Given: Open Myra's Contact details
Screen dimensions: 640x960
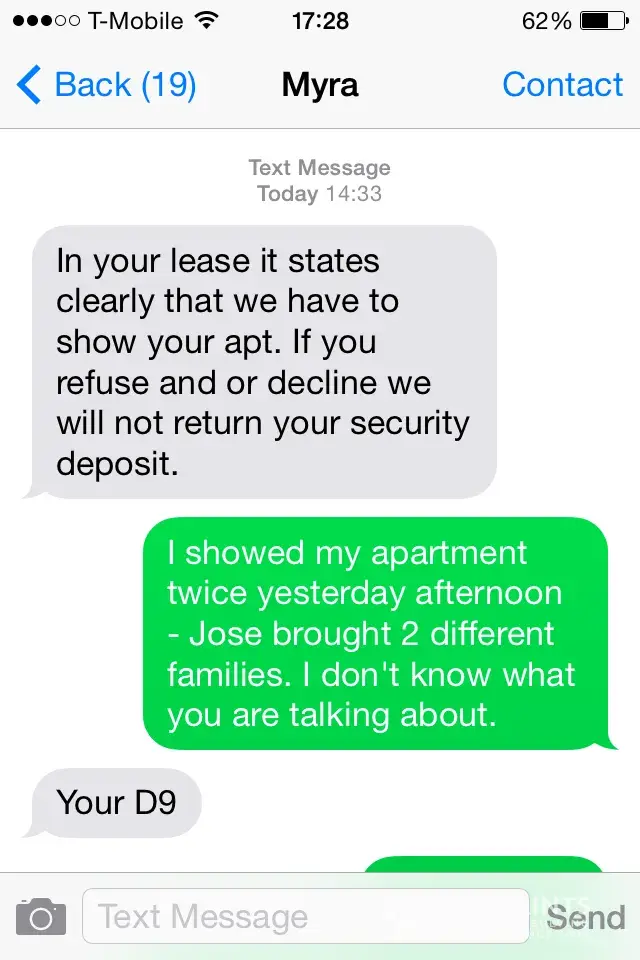Looking at the screenshot, I should point(562,85).
